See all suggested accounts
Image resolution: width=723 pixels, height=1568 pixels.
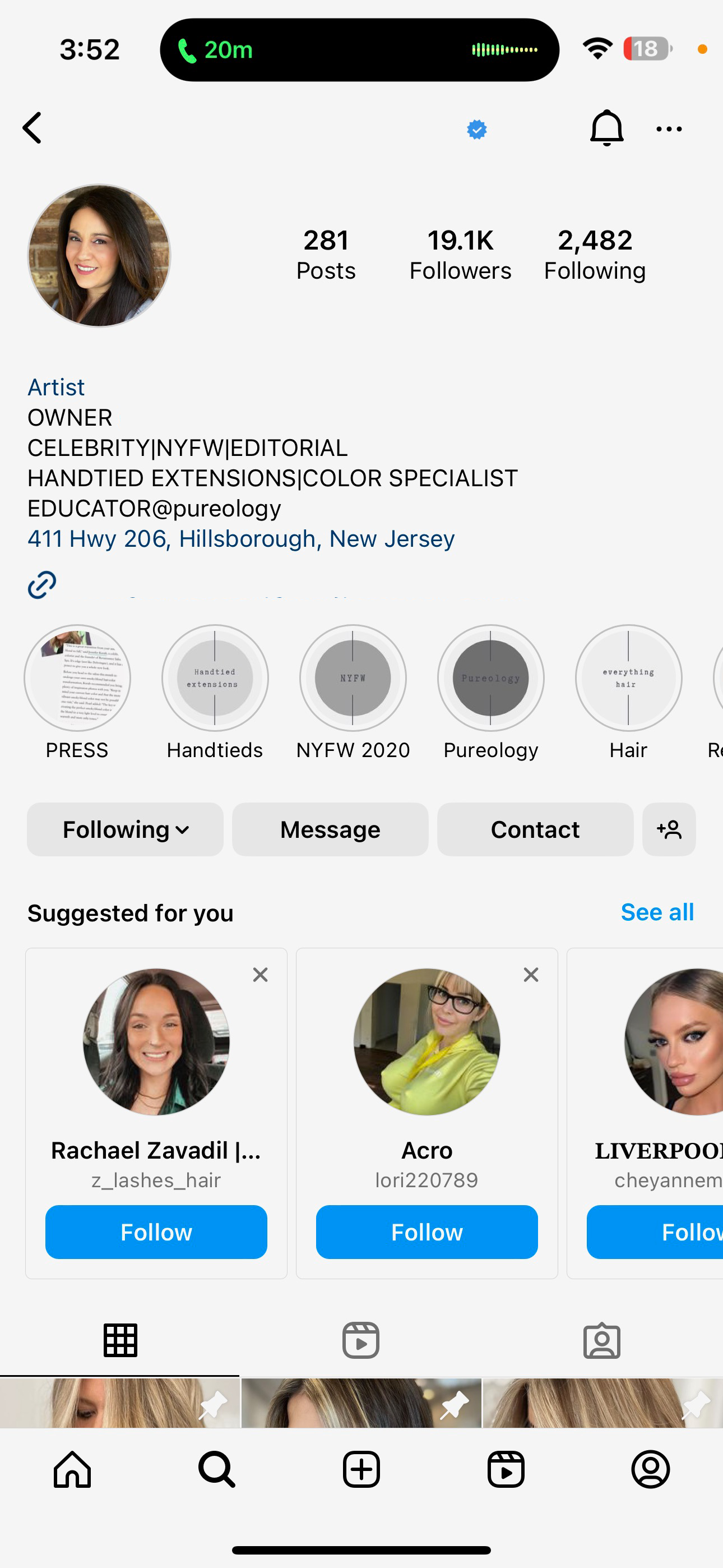point(657,912)
